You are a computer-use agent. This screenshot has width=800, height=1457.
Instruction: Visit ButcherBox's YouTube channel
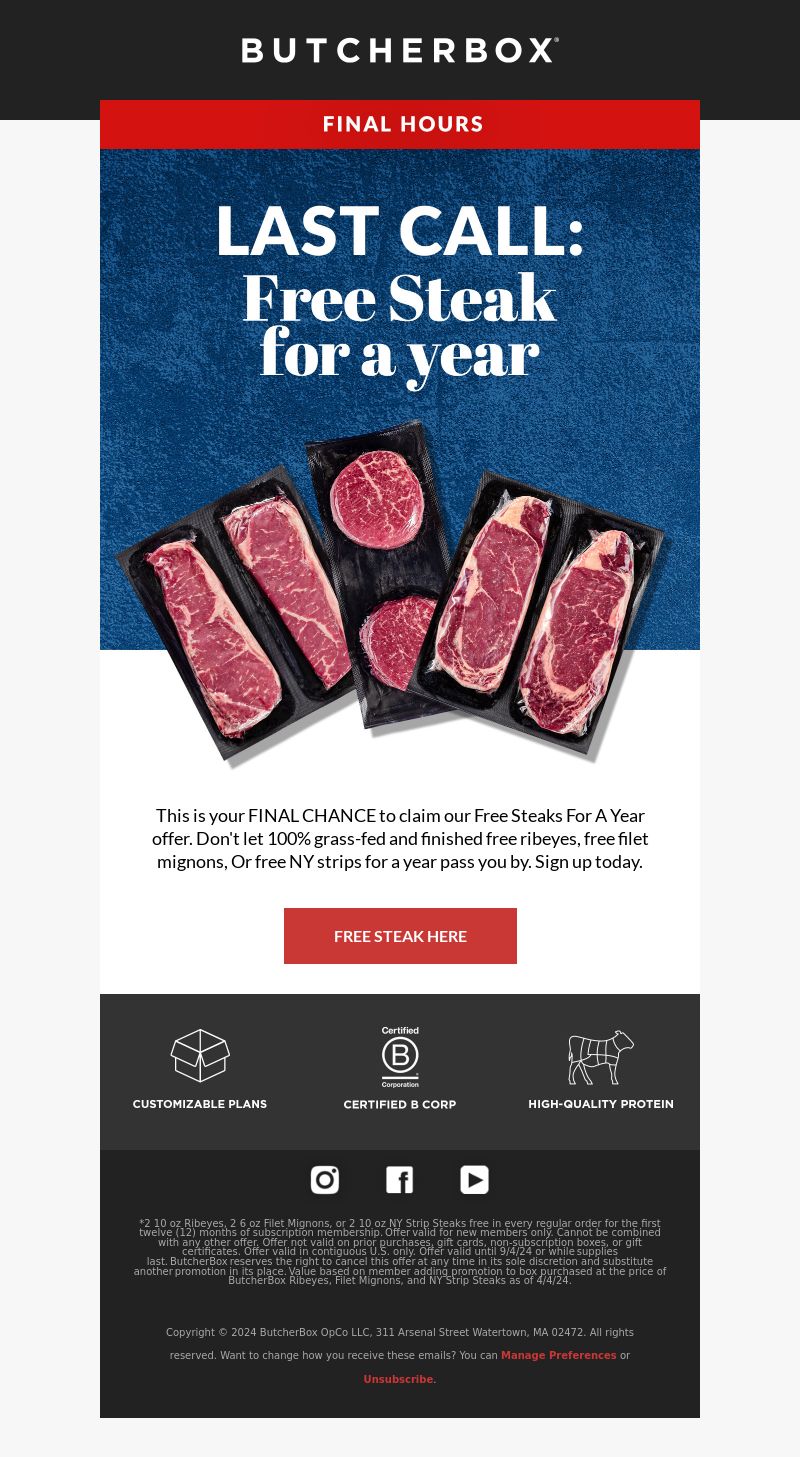[x=474, y=1180]
